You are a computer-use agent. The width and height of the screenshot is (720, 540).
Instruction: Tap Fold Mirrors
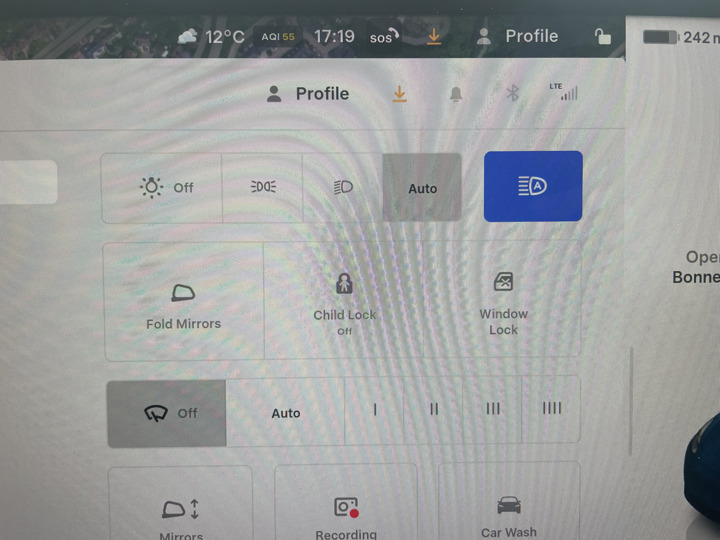[x=183, y=304]
